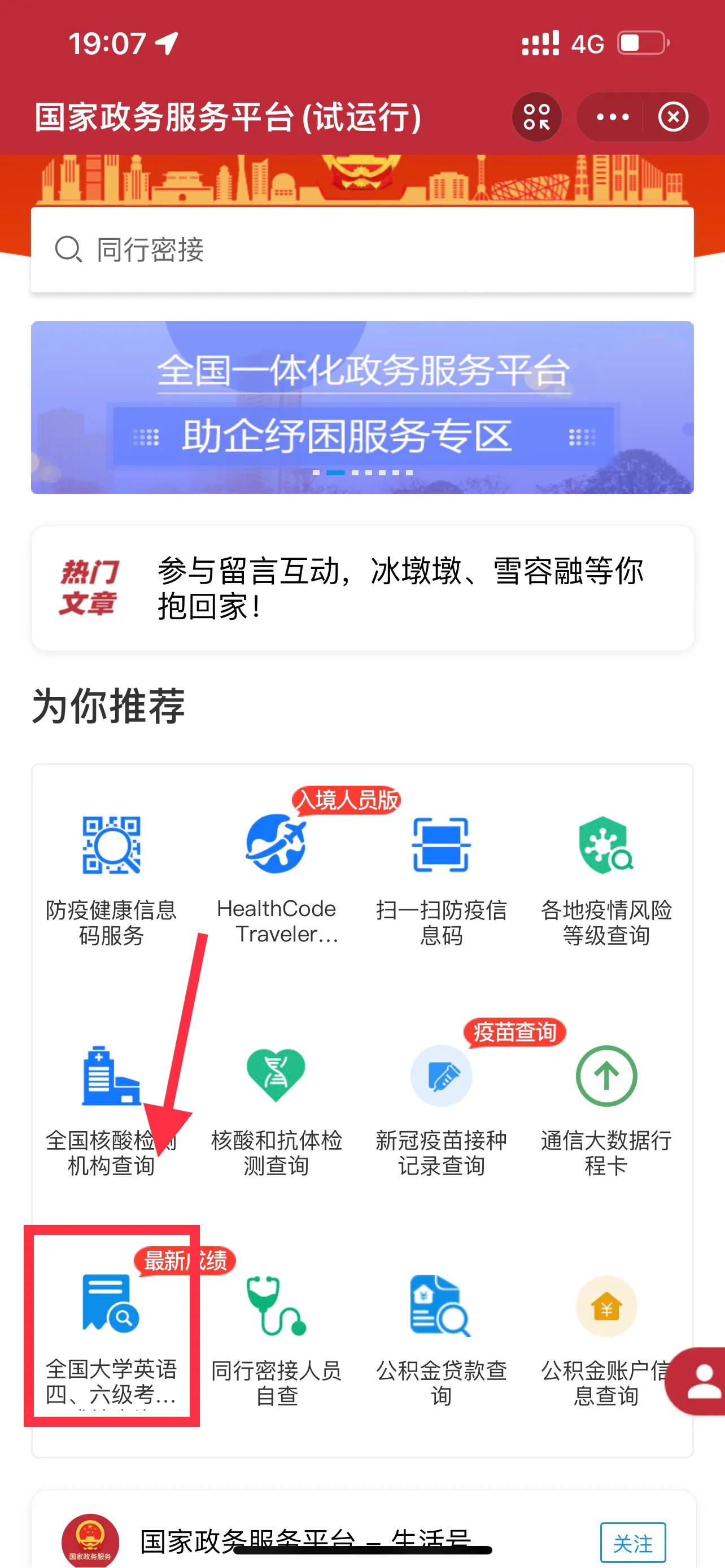Follow 国家政务服务平台 via 关注 button
This screenshot has width=725, height=1568.
point(632,1543)
